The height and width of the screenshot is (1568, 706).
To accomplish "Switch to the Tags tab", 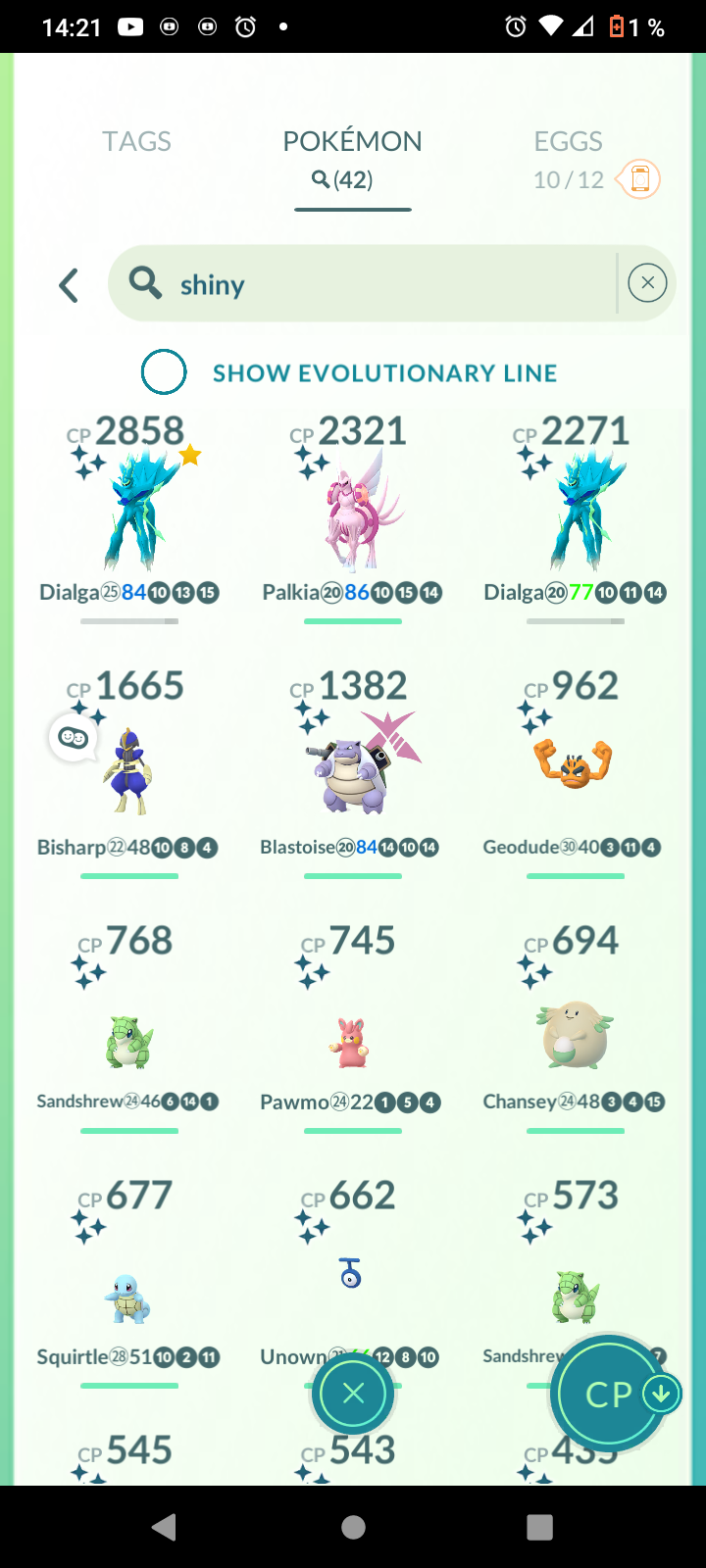I will [136, 142].
